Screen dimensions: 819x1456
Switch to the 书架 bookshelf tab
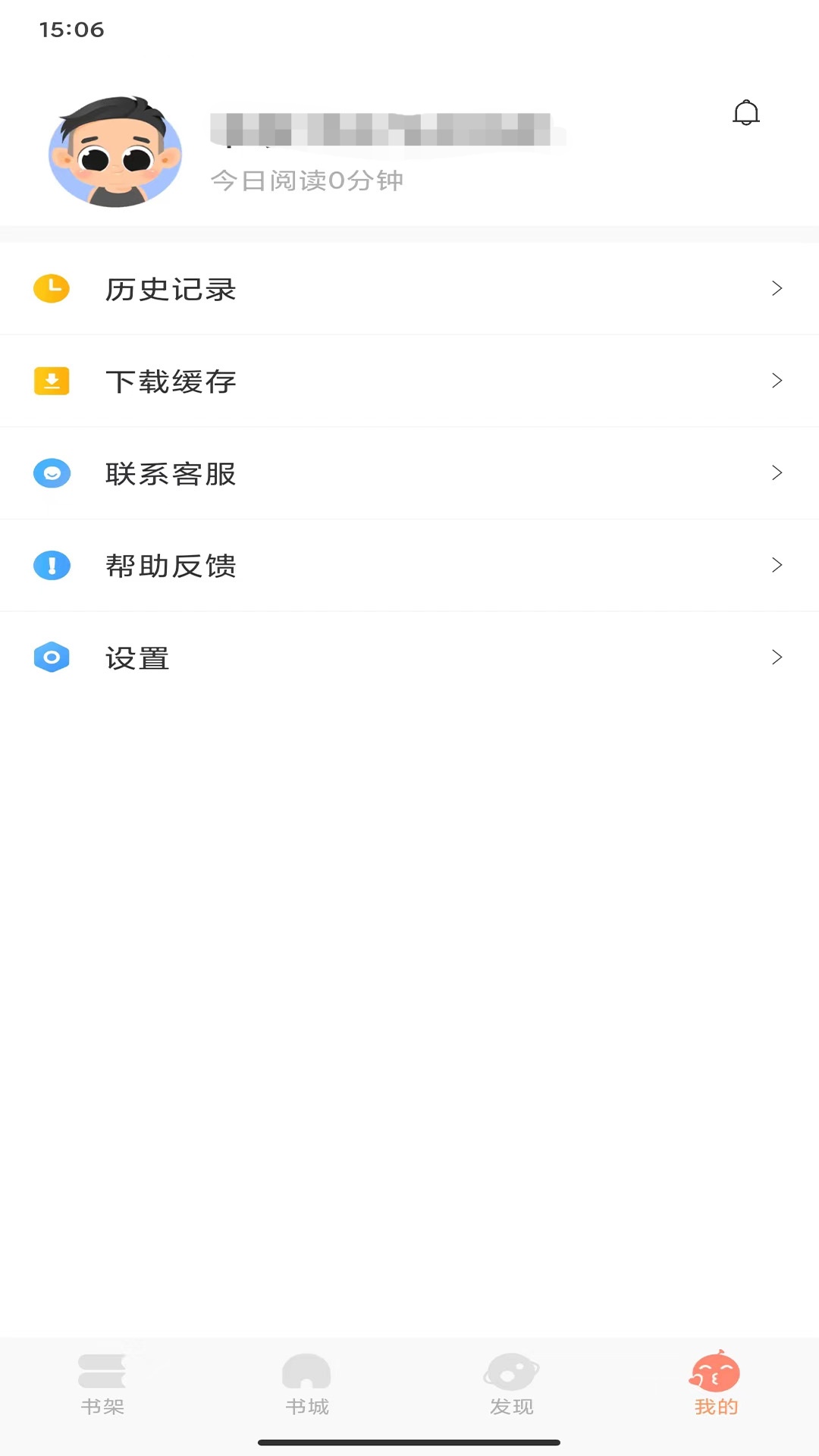point(102,1385)
